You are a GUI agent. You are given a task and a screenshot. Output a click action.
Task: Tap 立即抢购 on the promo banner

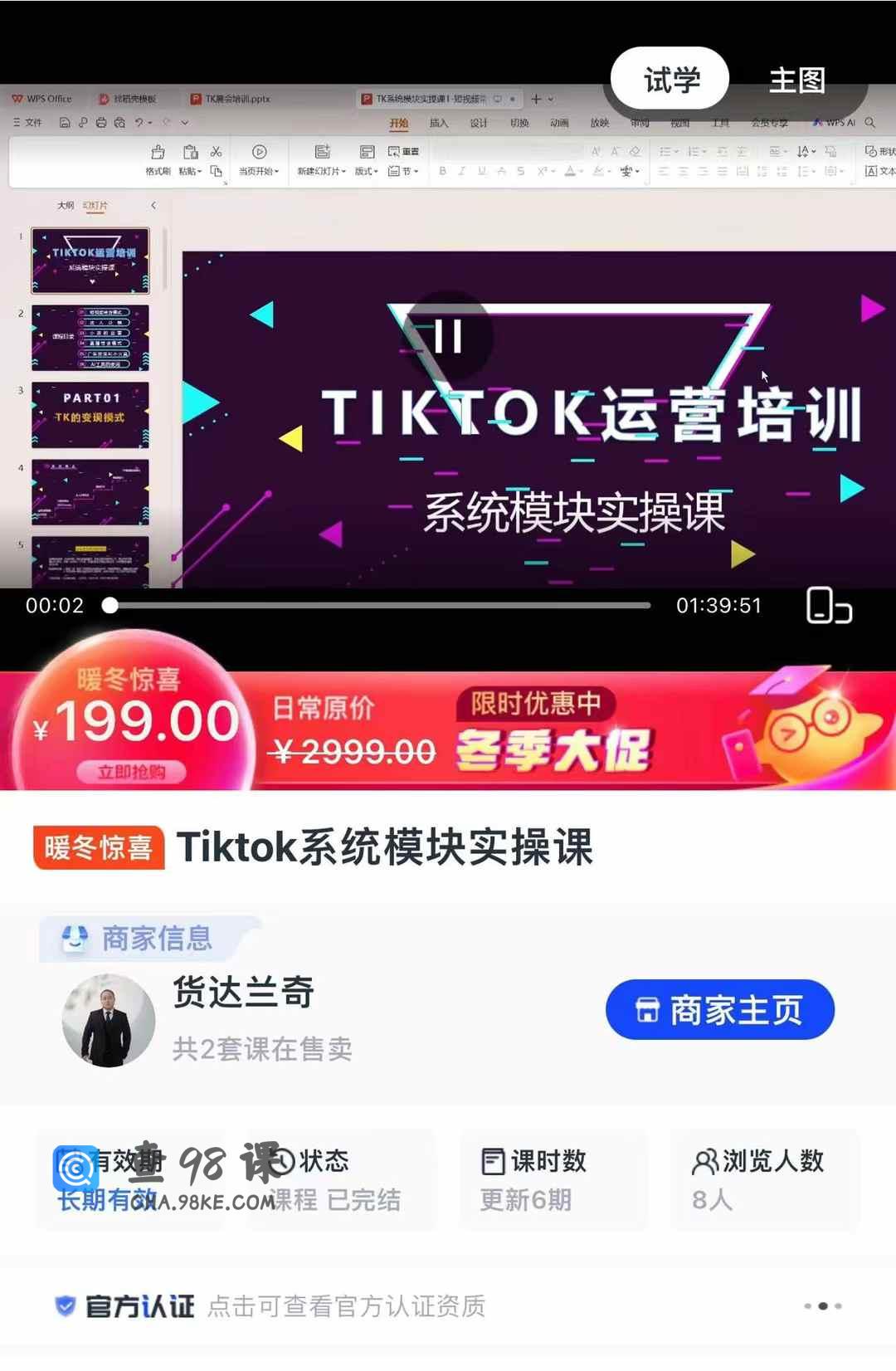(131, 772)
